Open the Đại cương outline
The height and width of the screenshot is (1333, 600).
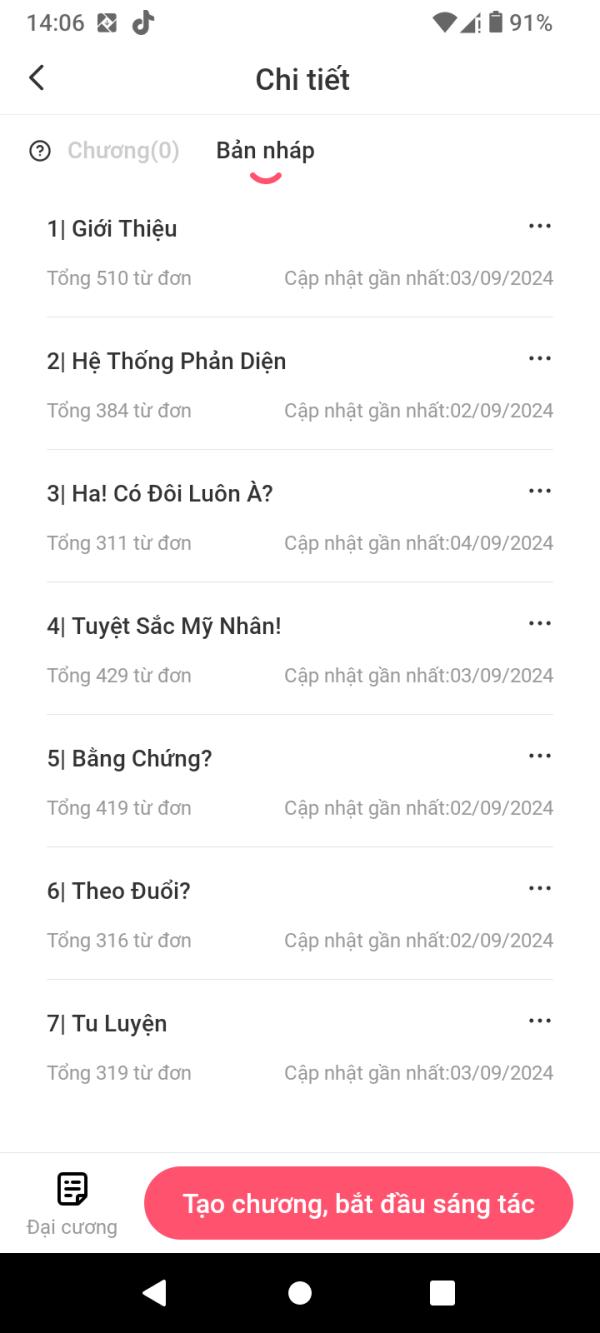(x=72, y=1203)
